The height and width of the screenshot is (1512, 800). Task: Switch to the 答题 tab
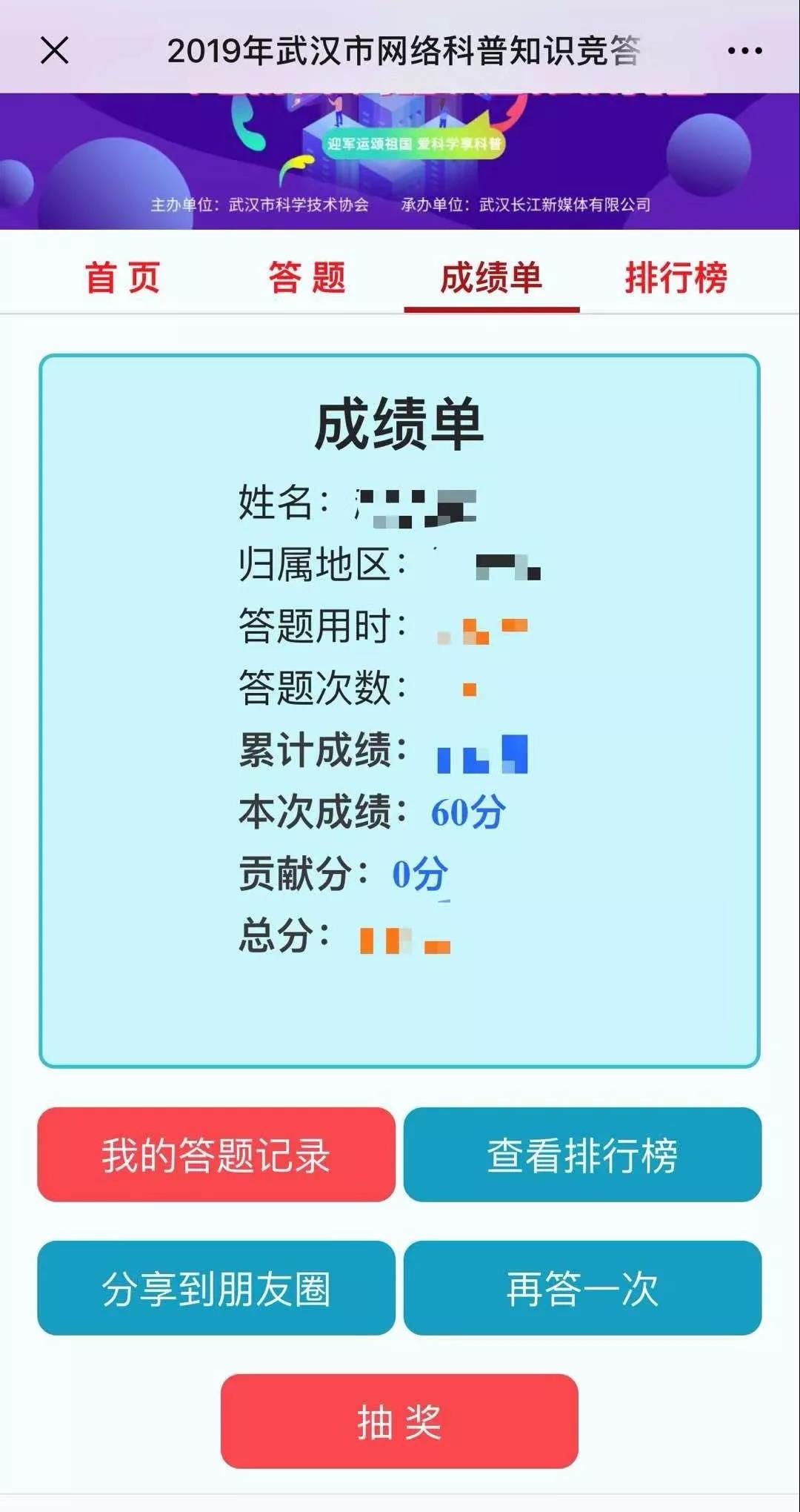[307, 278]
